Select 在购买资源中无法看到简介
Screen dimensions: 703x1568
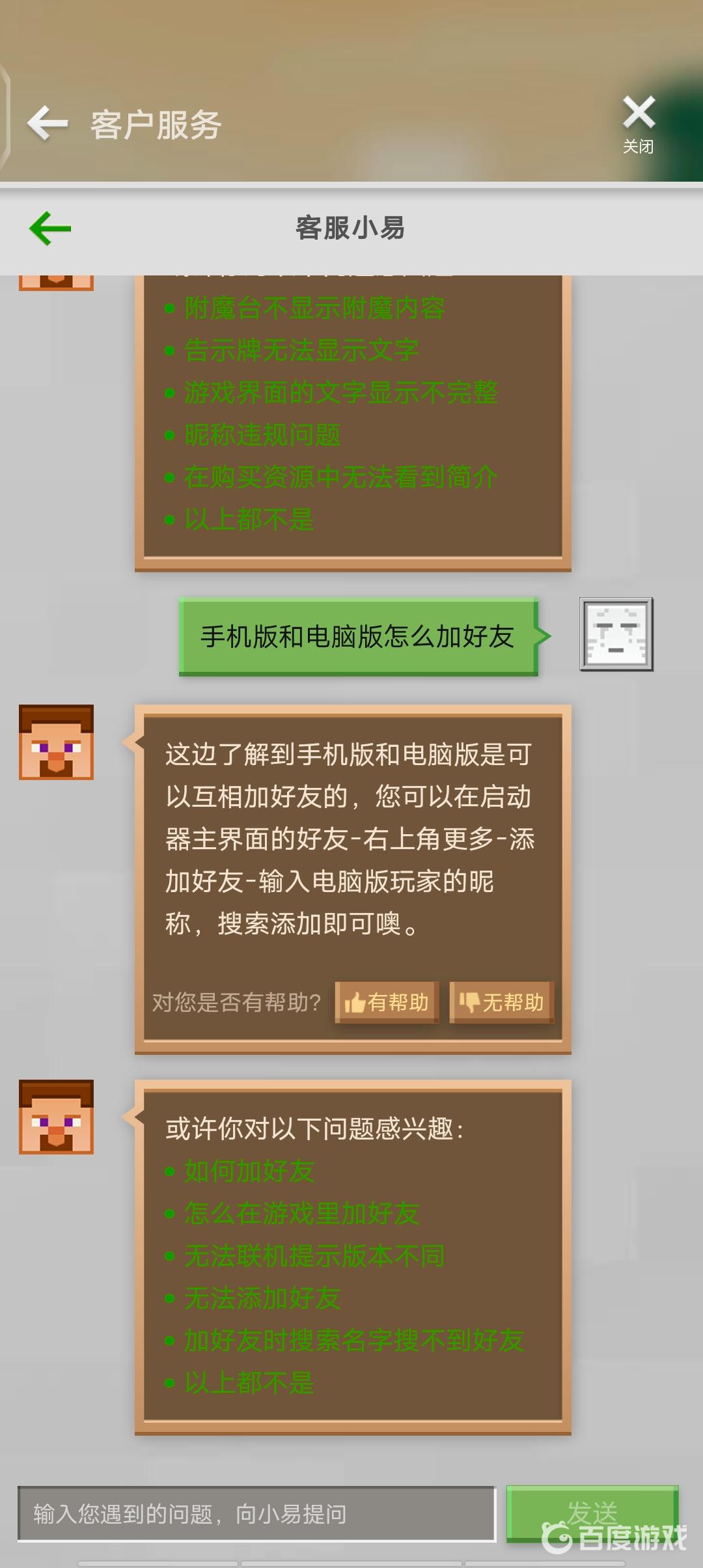pyautogui.click(x=341, y=477)
